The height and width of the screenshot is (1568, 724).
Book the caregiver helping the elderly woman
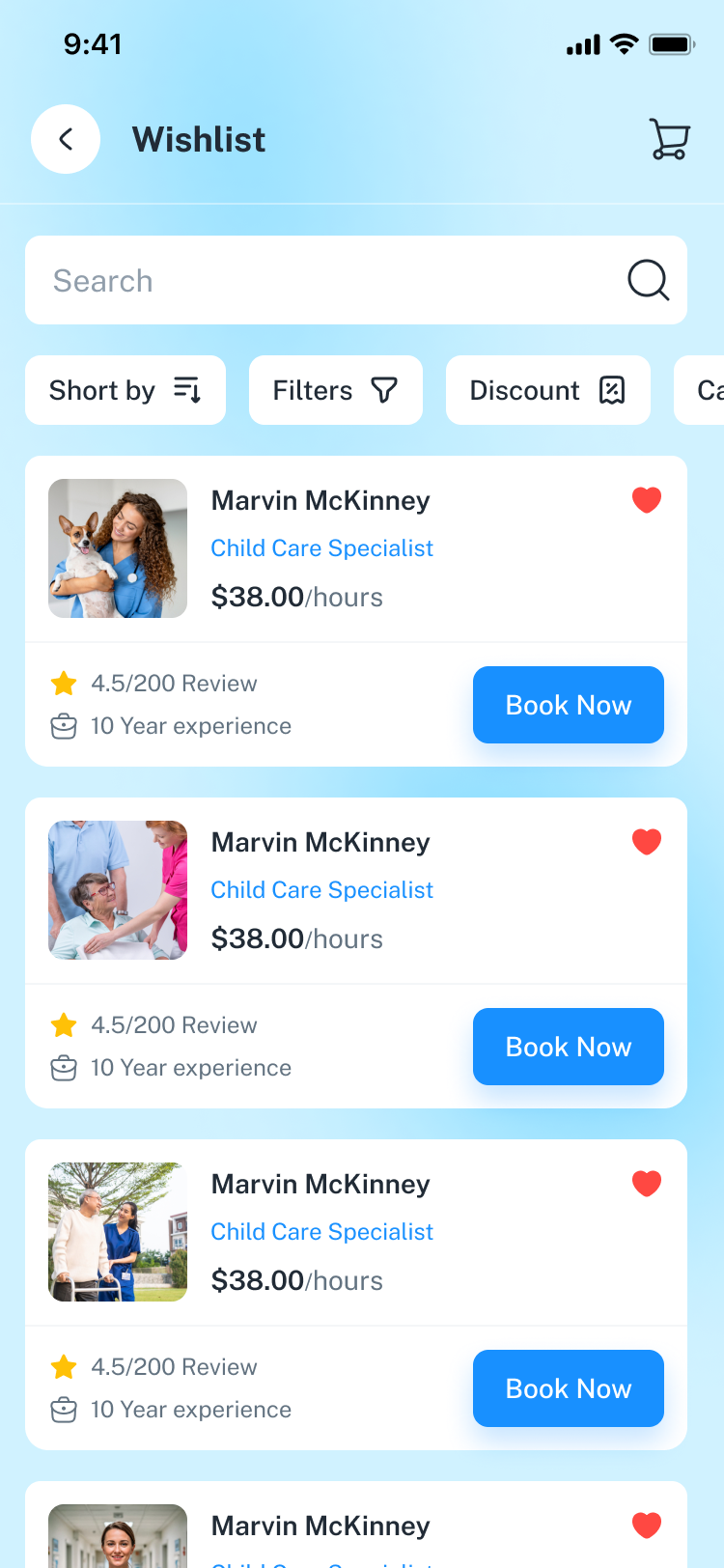pos(568,1047)
